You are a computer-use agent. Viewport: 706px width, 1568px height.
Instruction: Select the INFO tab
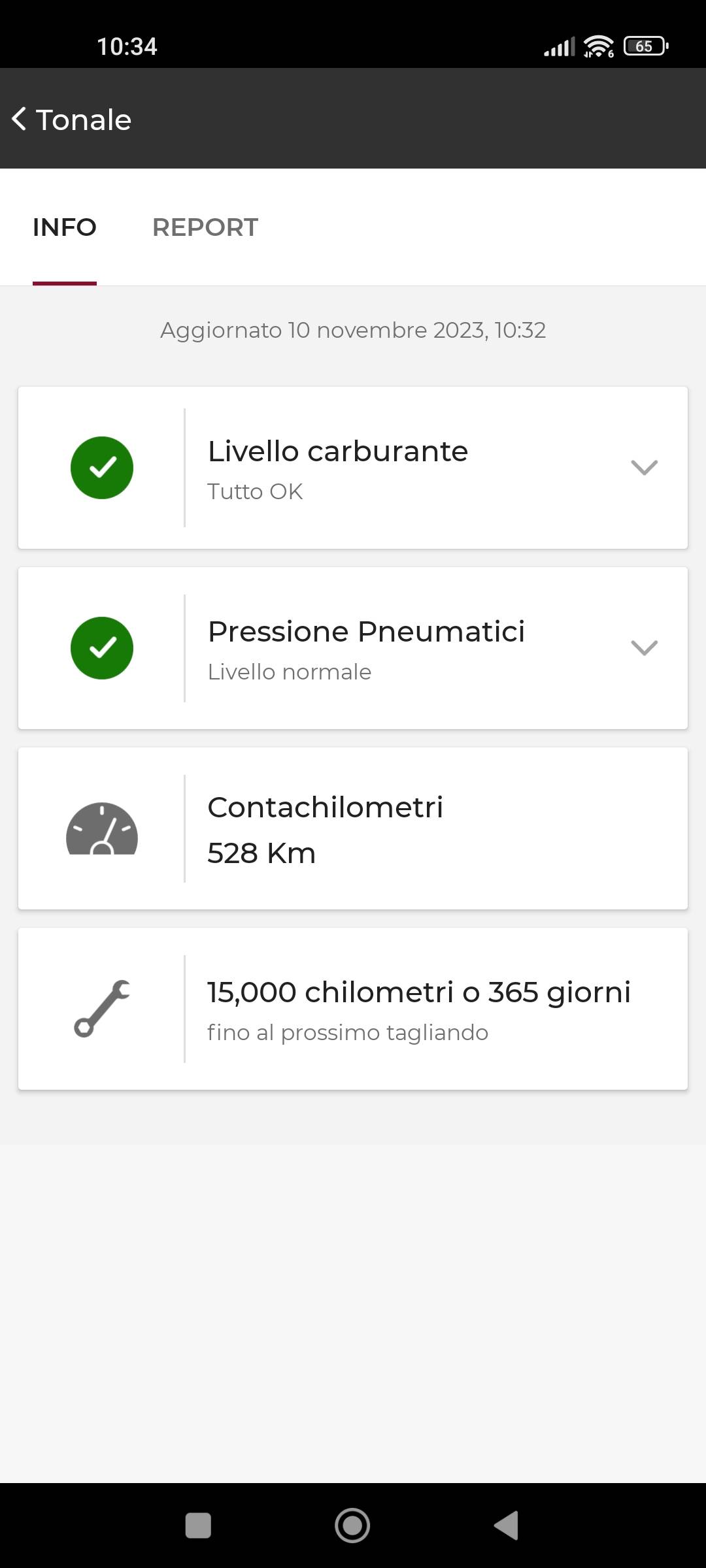[x=65, y=227]
